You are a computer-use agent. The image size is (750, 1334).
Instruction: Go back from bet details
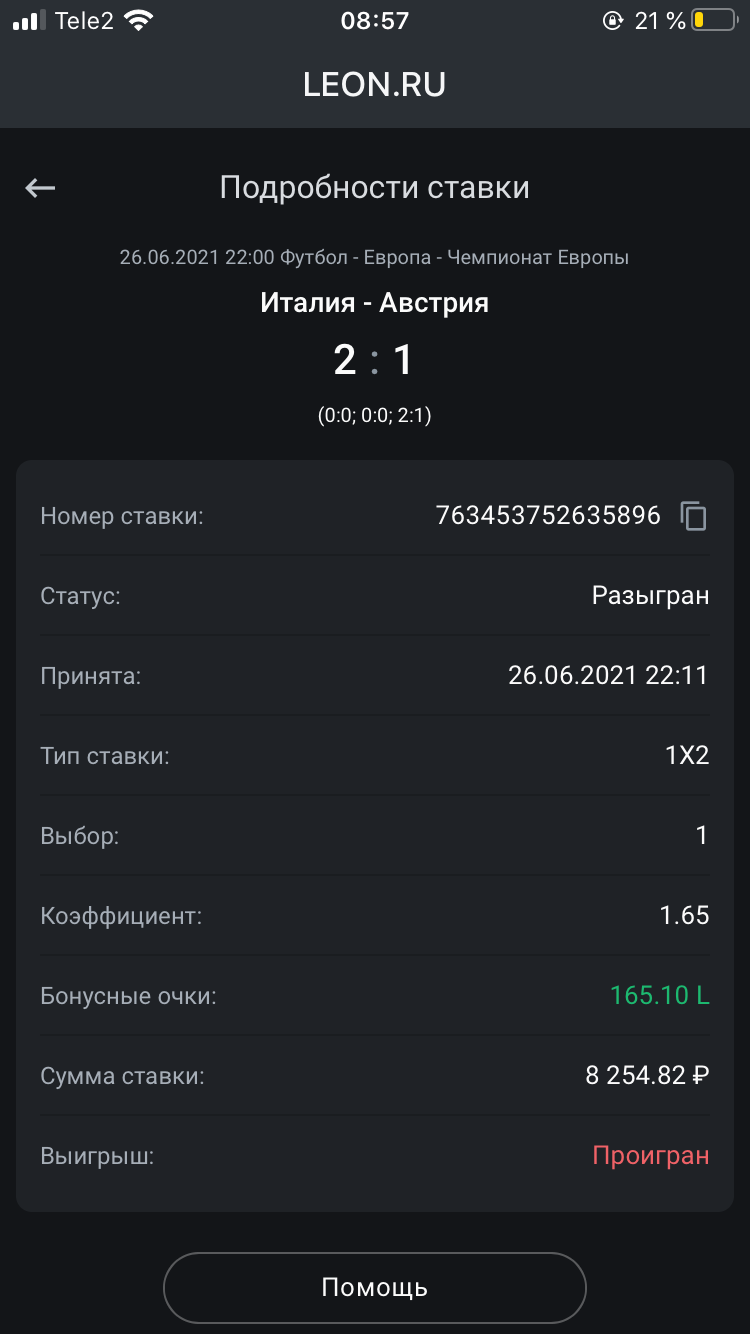coord(41,187)
